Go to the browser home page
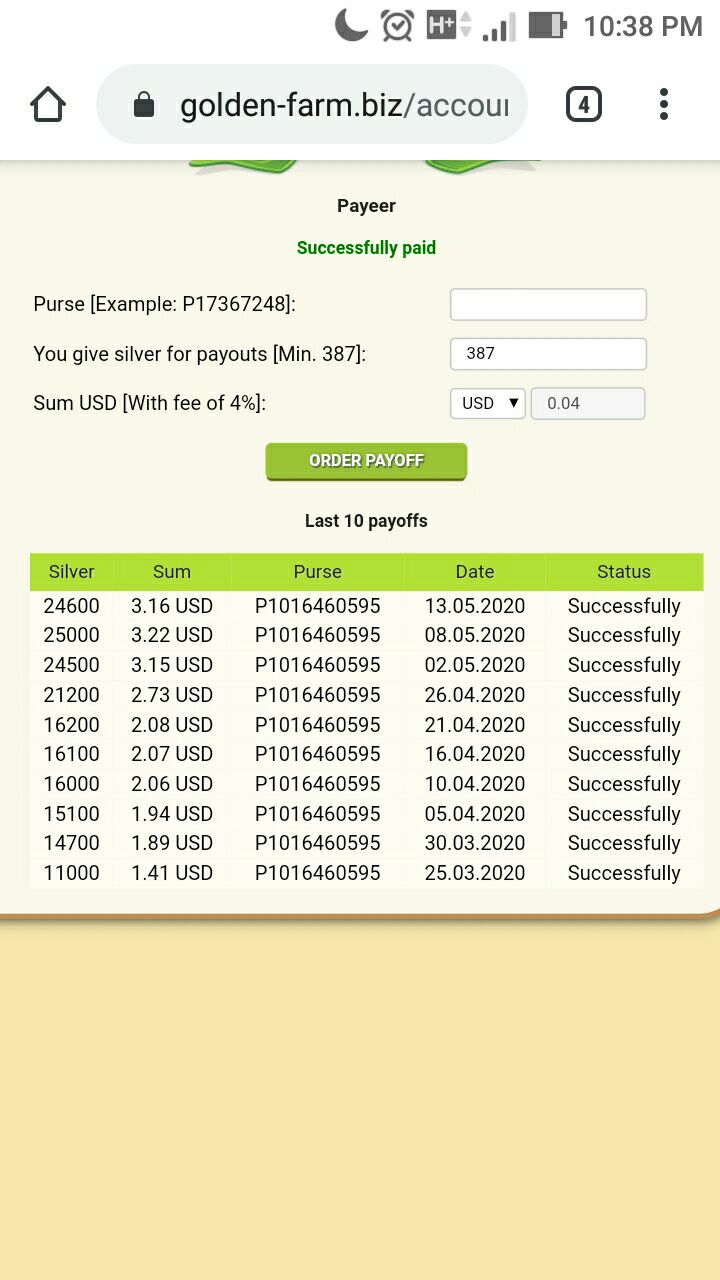This screenshot has width=720, height=1280. pyautogui.click(x=48, y=104)
